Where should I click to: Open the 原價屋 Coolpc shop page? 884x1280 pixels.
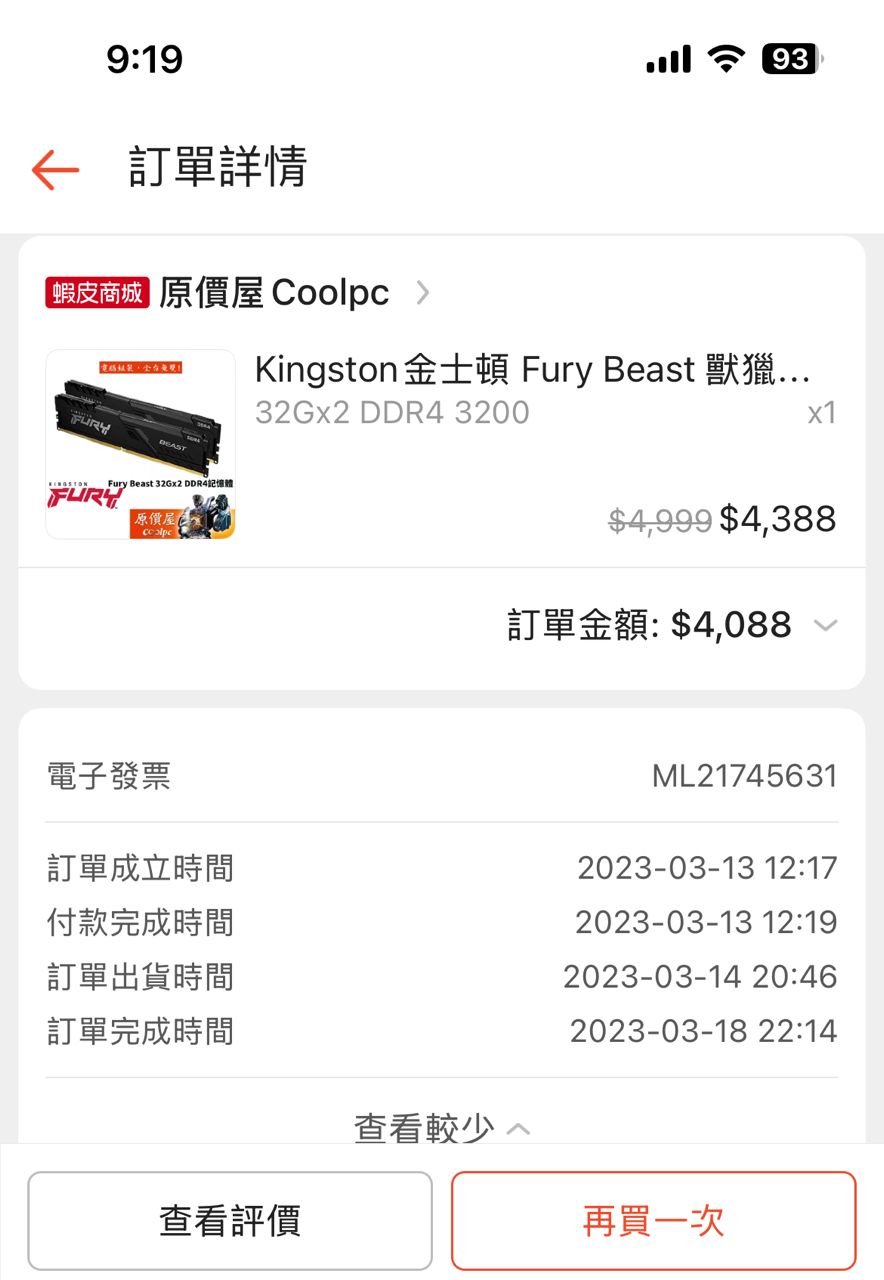pyautogui.click(x=273, y=293)
